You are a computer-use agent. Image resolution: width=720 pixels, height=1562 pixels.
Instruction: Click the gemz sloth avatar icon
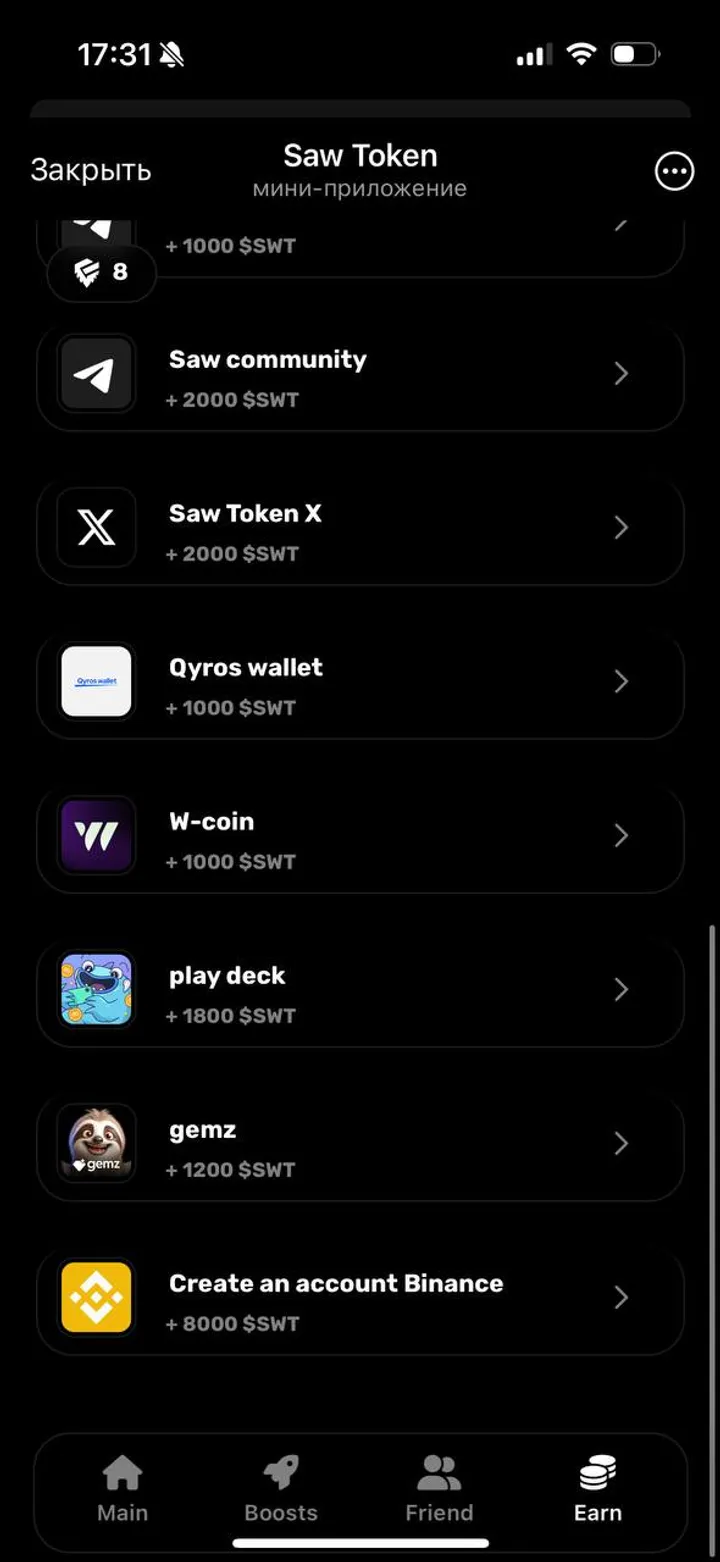click(95, 1144)
